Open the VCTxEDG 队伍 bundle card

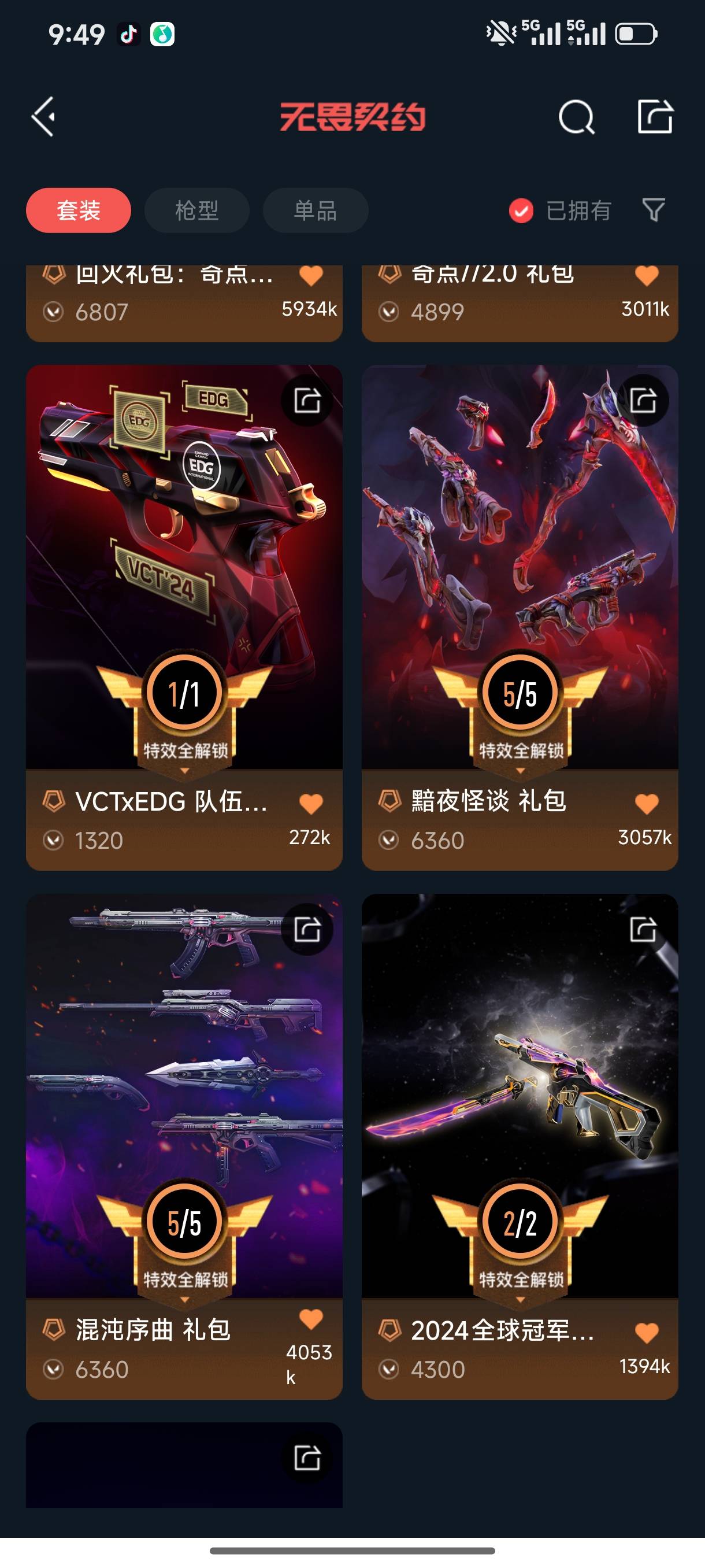[x=184, y=617]
